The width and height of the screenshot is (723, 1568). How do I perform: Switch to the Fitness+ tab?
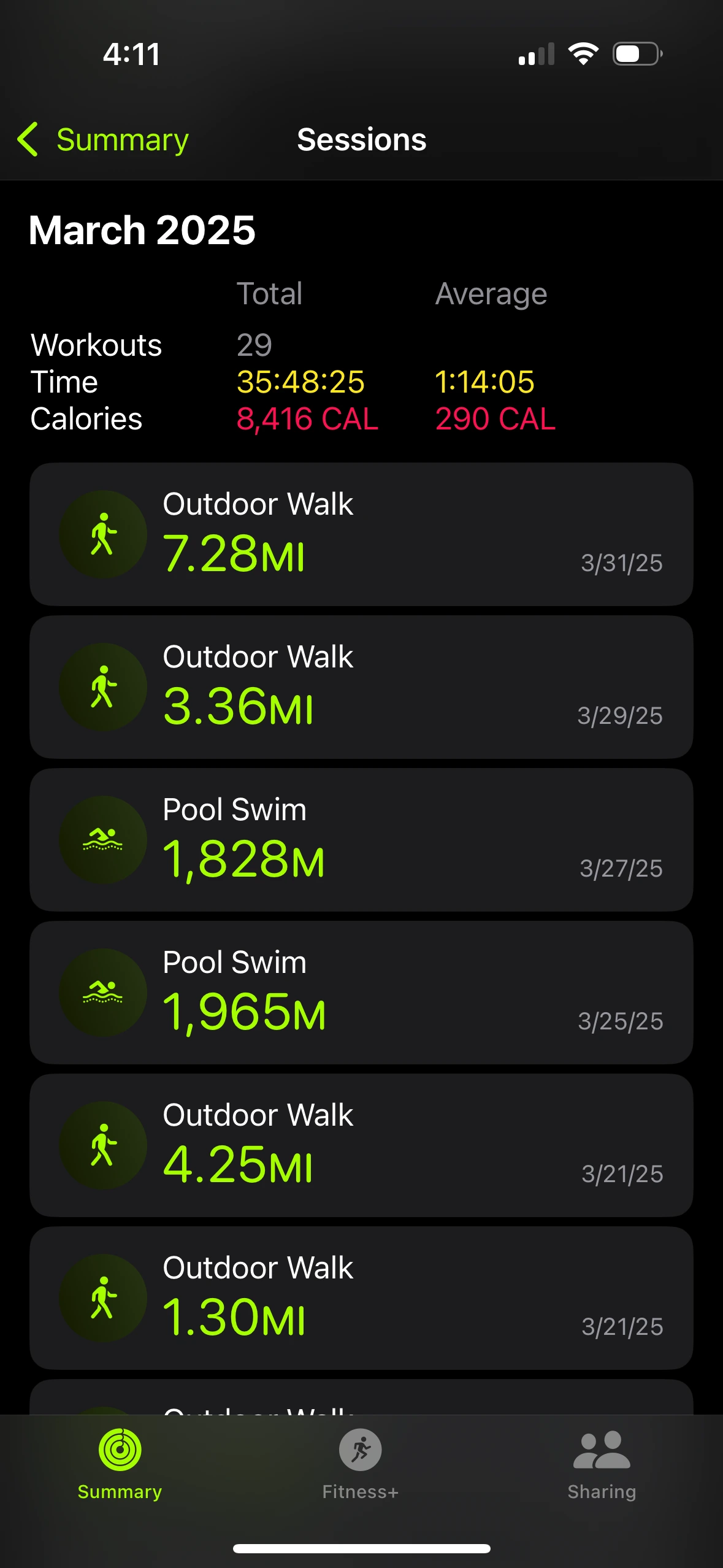[x=361, y=1463]
